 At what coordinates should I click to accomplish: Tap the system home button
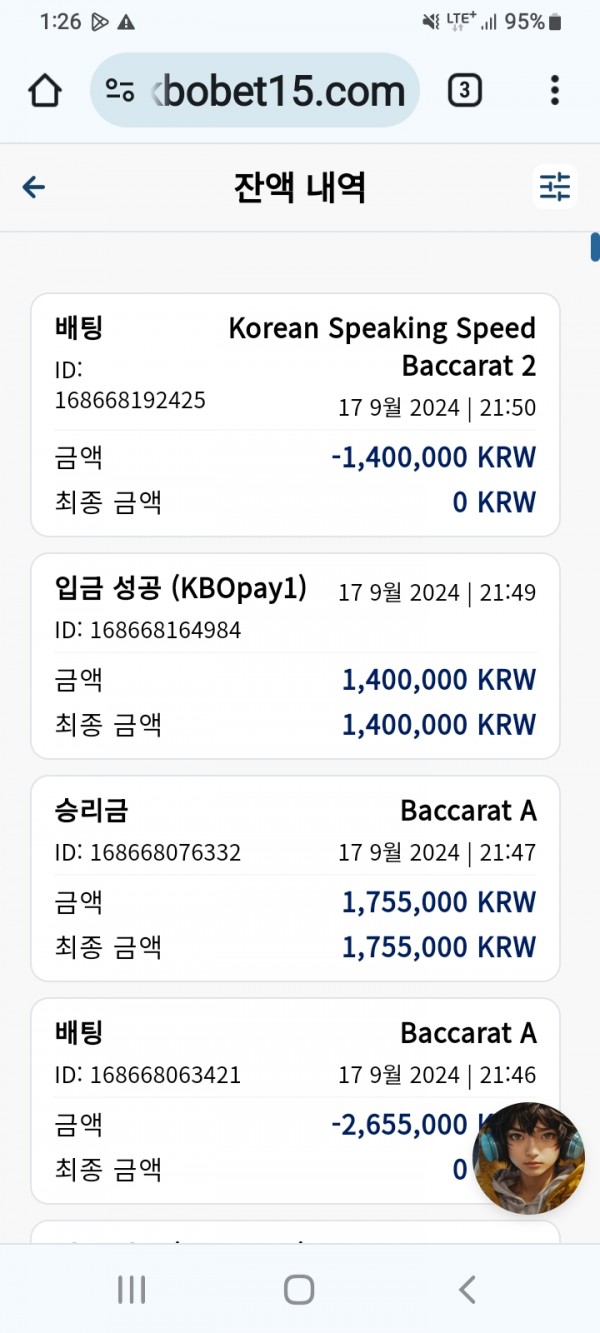[x=299, y=1289]
